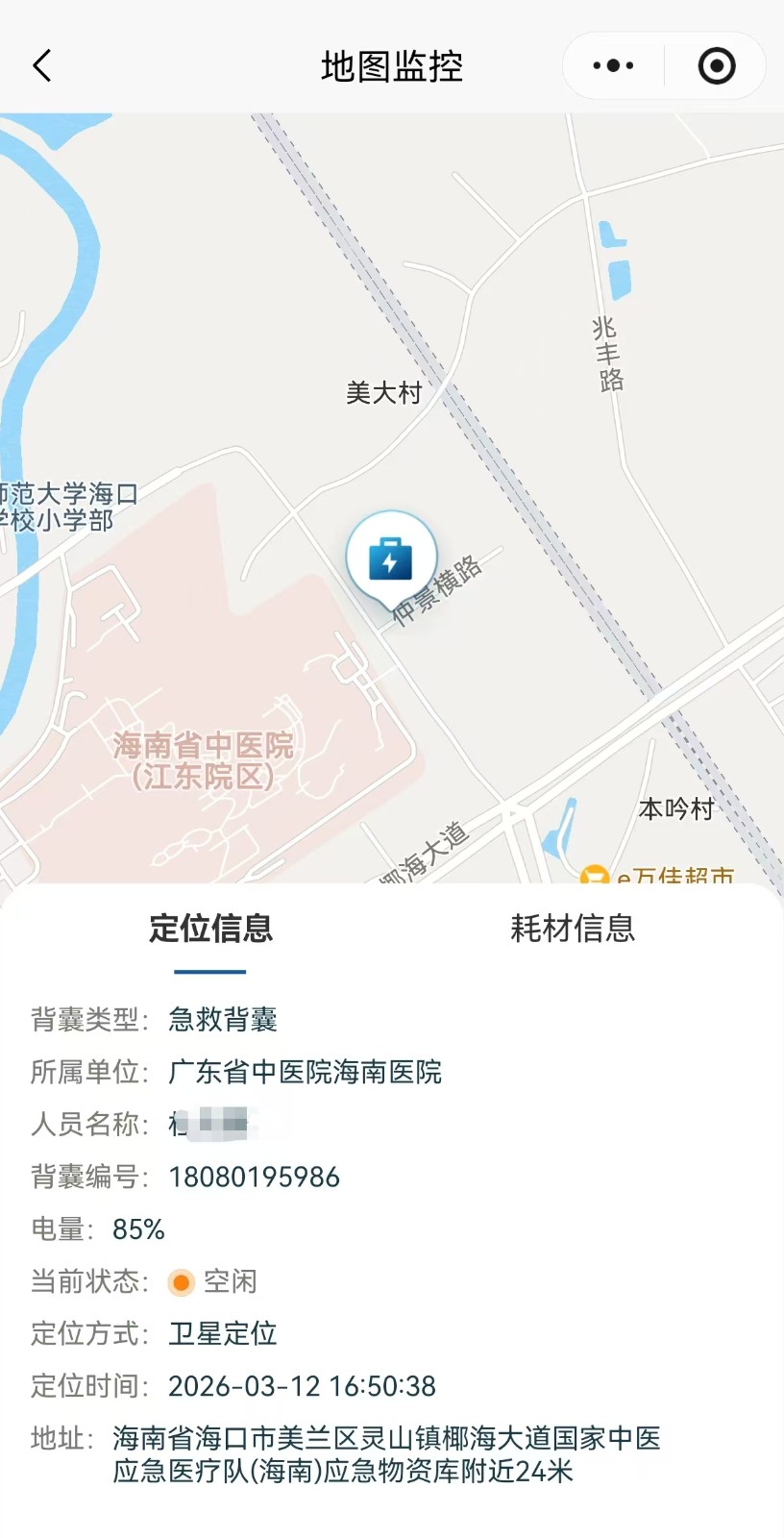Image resolution: width=784 pixels, height=1538 pixels.
Task: Switch to the 耗材信息 tab
Action: pos(573,929)
